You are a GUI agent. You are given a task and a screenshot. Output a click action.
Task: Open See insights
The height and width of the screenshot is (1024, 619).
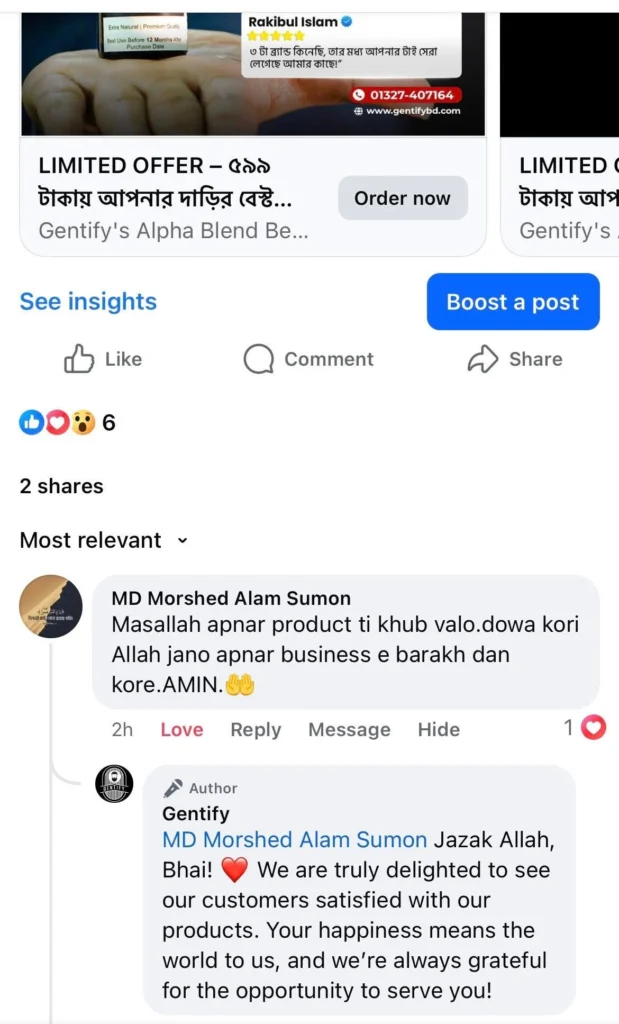pyautogui.click(x=88, y=301)
